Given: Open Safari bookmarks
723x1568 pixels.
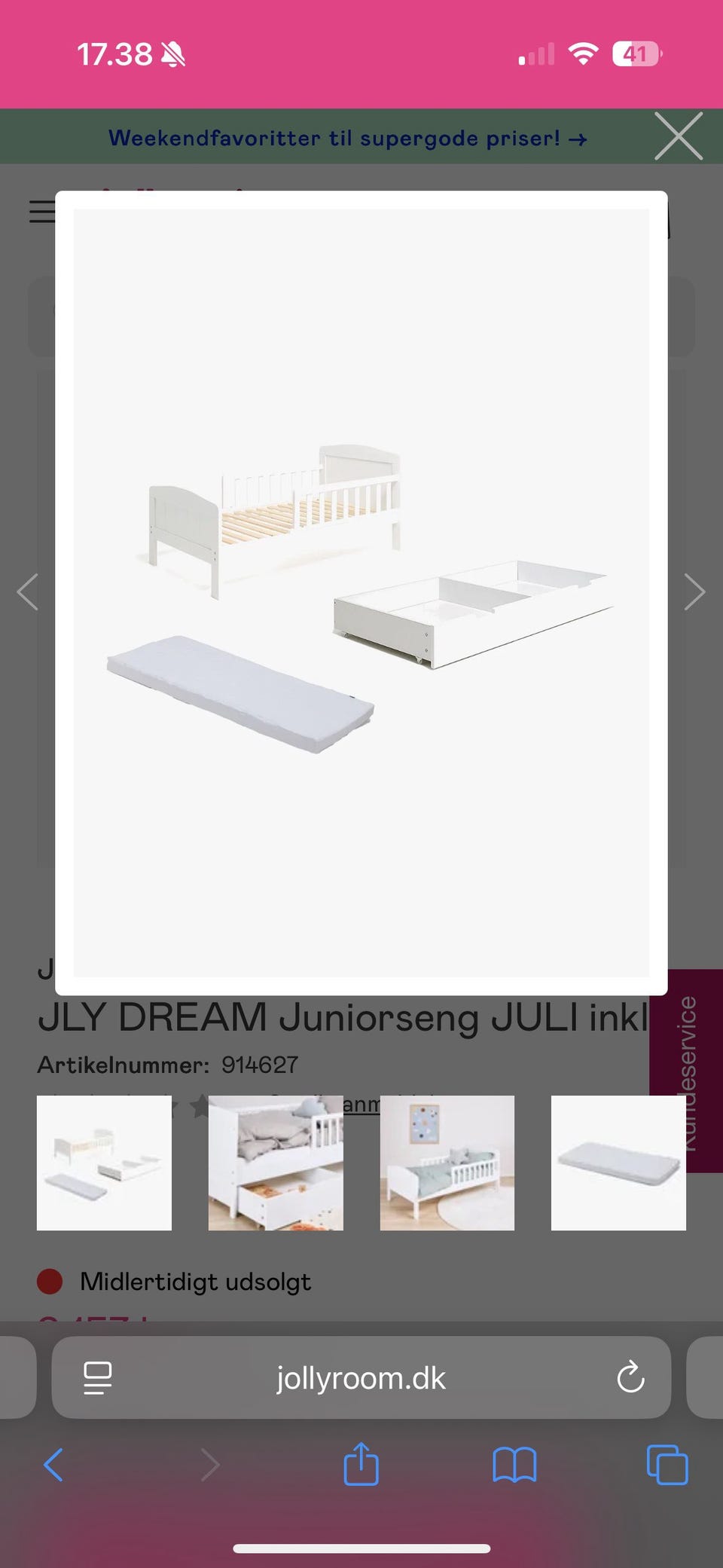Looking at the screenshot, I should [514, 1465].
